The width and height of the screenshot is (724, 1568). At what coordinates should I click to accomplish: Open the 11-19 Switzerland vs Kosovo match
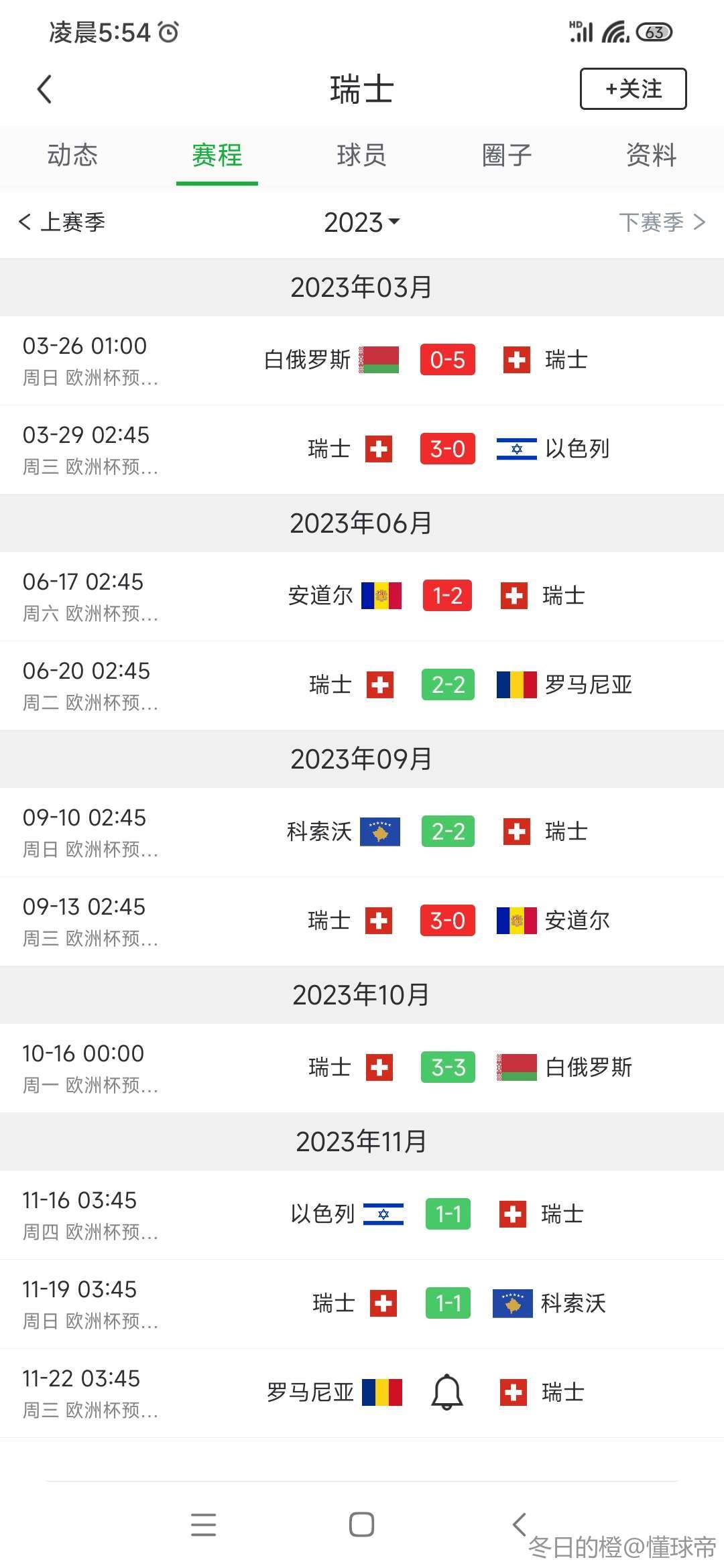[x=362, y=1304]
